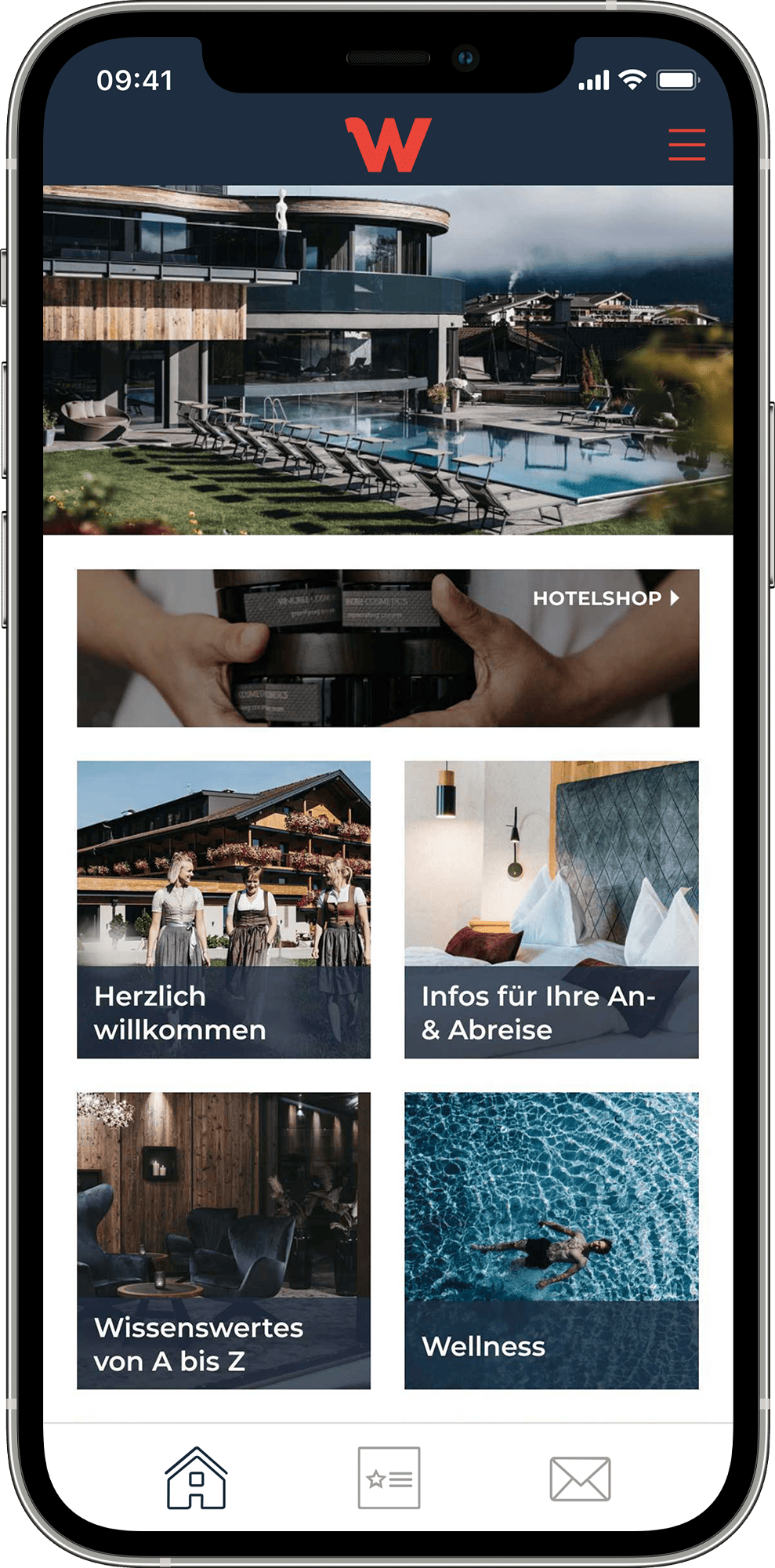Open Infos für Ihre An- & Abreise
This screenshot has height=1568, width=775.
tap(551, 909)
